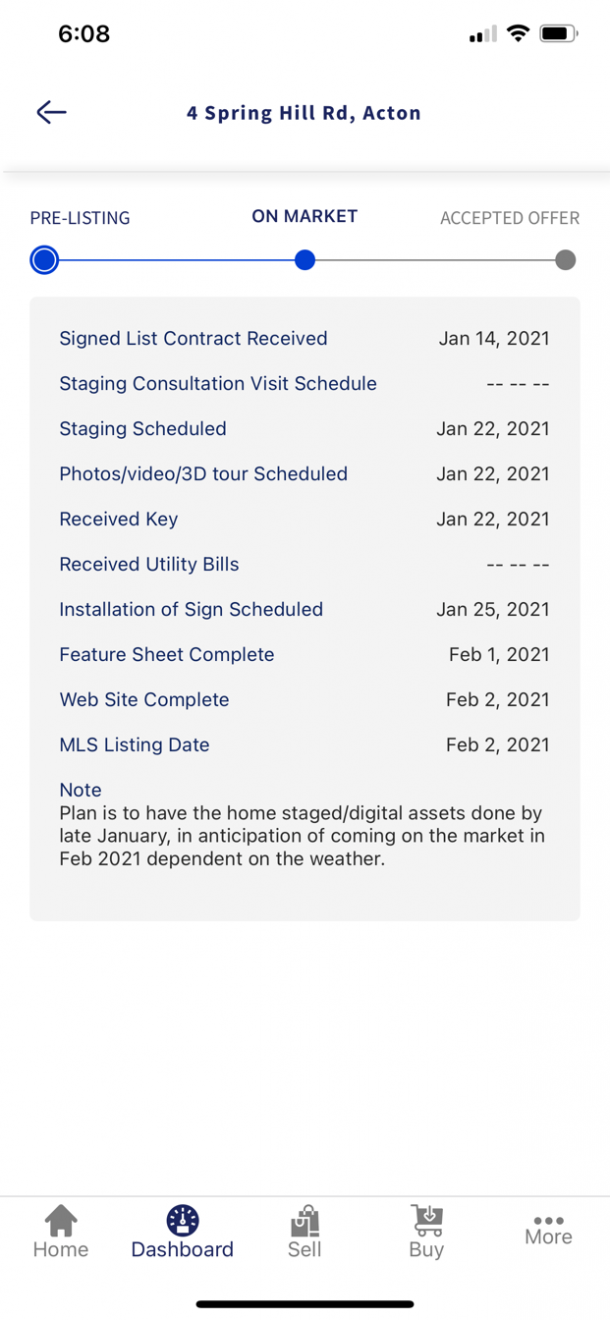Switch to the Buy tab
Screen dimensions: 610x1320
[x=427, y=1232]
